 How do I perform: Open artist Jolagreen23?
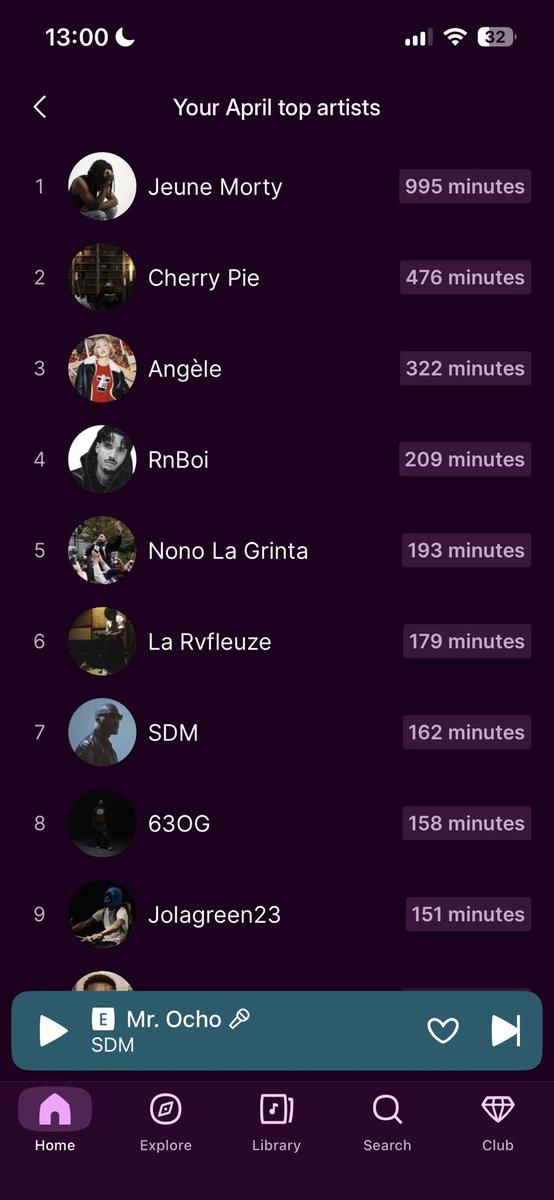pyautogui.click(x=277, y=915)
